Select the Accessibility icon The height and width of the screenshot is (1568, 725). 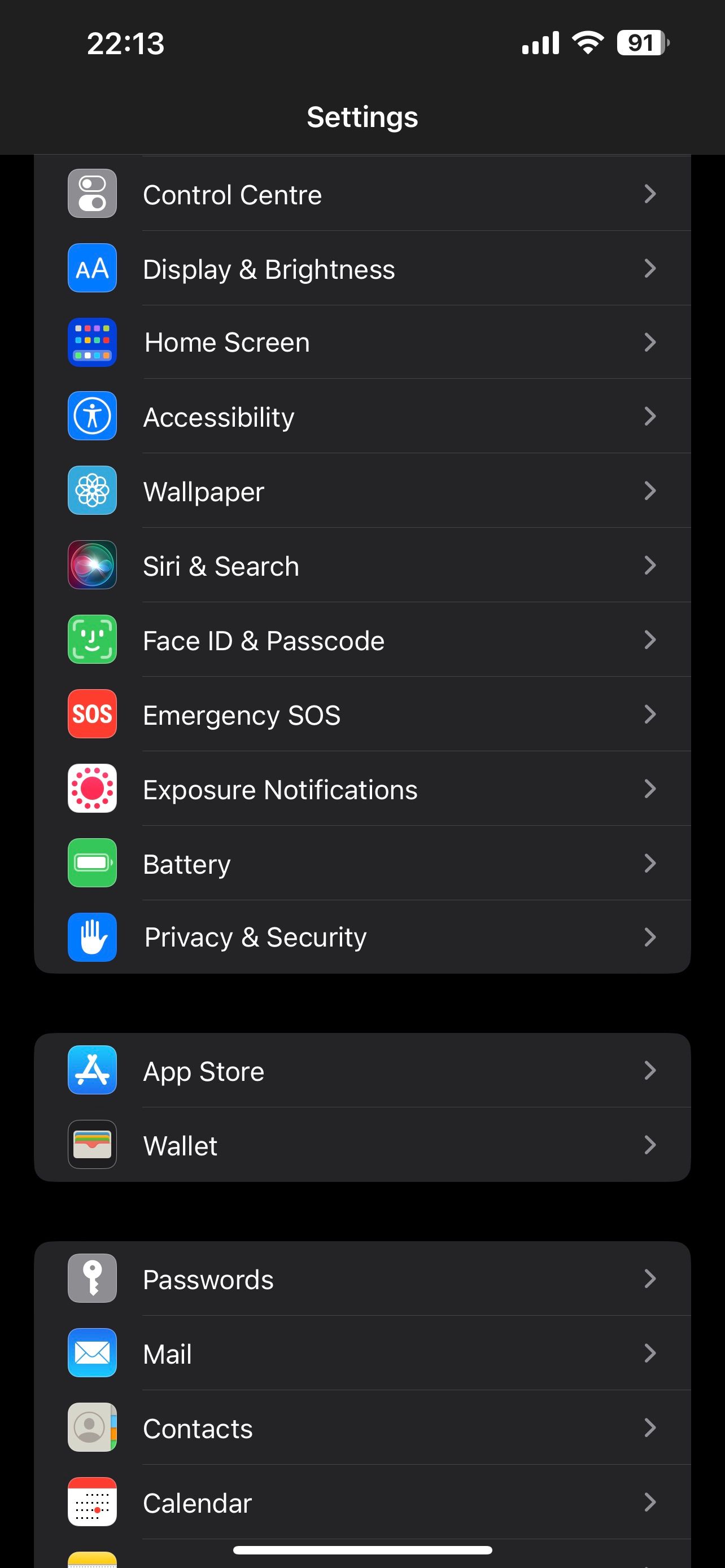click(92, 417)
